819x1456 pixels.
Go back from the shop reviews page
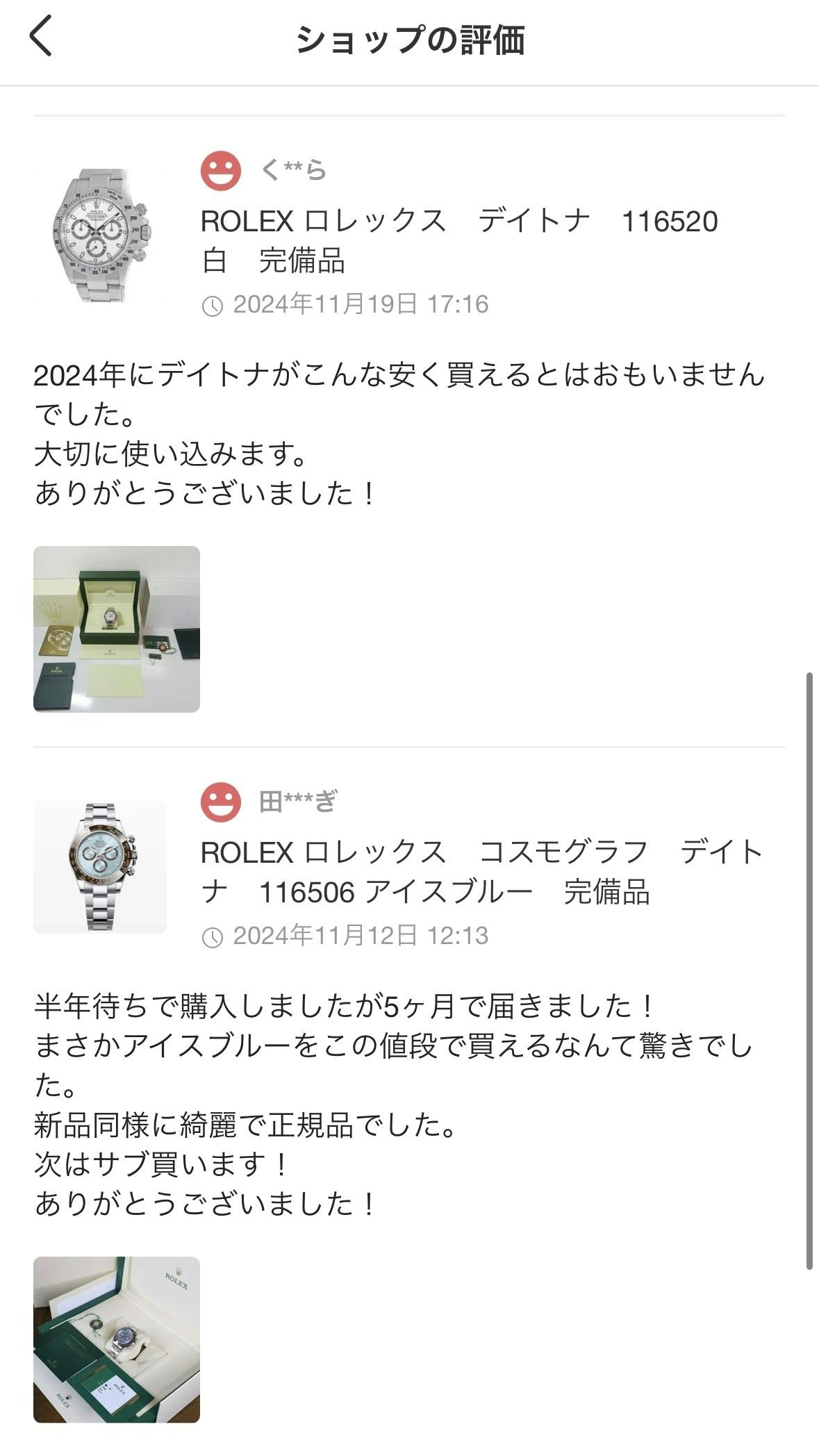pyautogui.click(x=40, y=36)
